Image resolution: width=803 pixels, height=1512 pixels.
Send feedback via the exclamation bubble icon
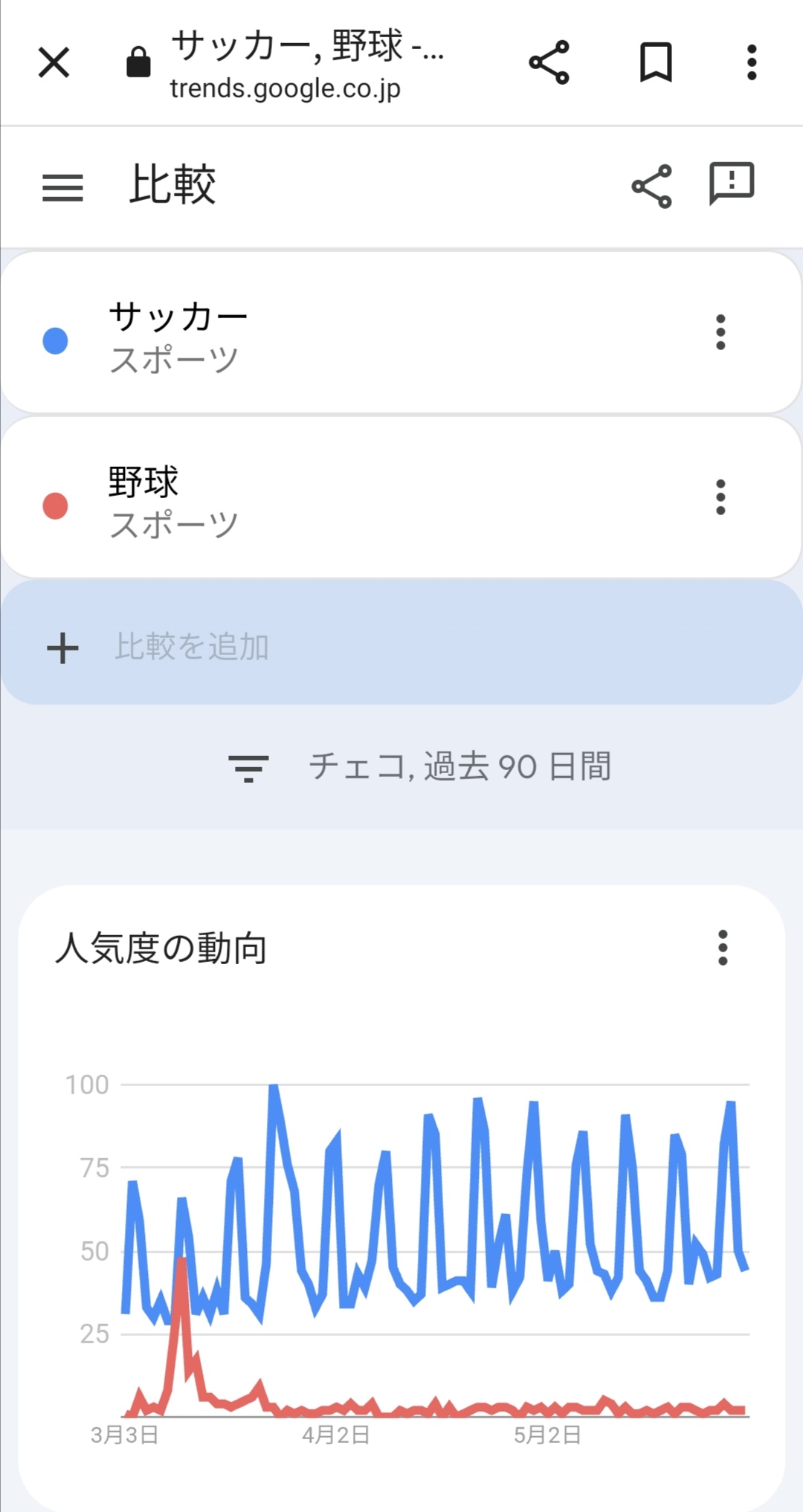point(732,184)
